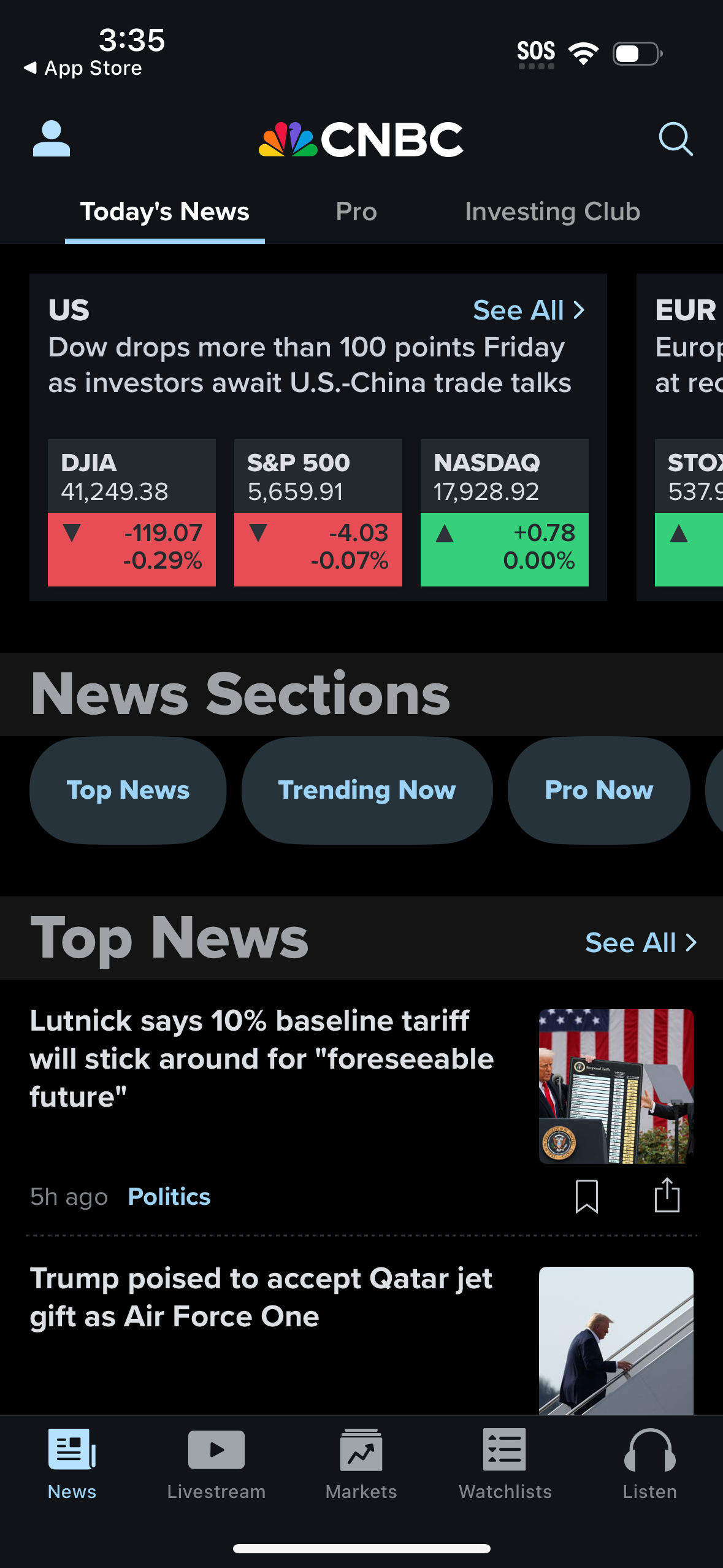
Task: Open your user profile
Action: (x=52, y=139)
